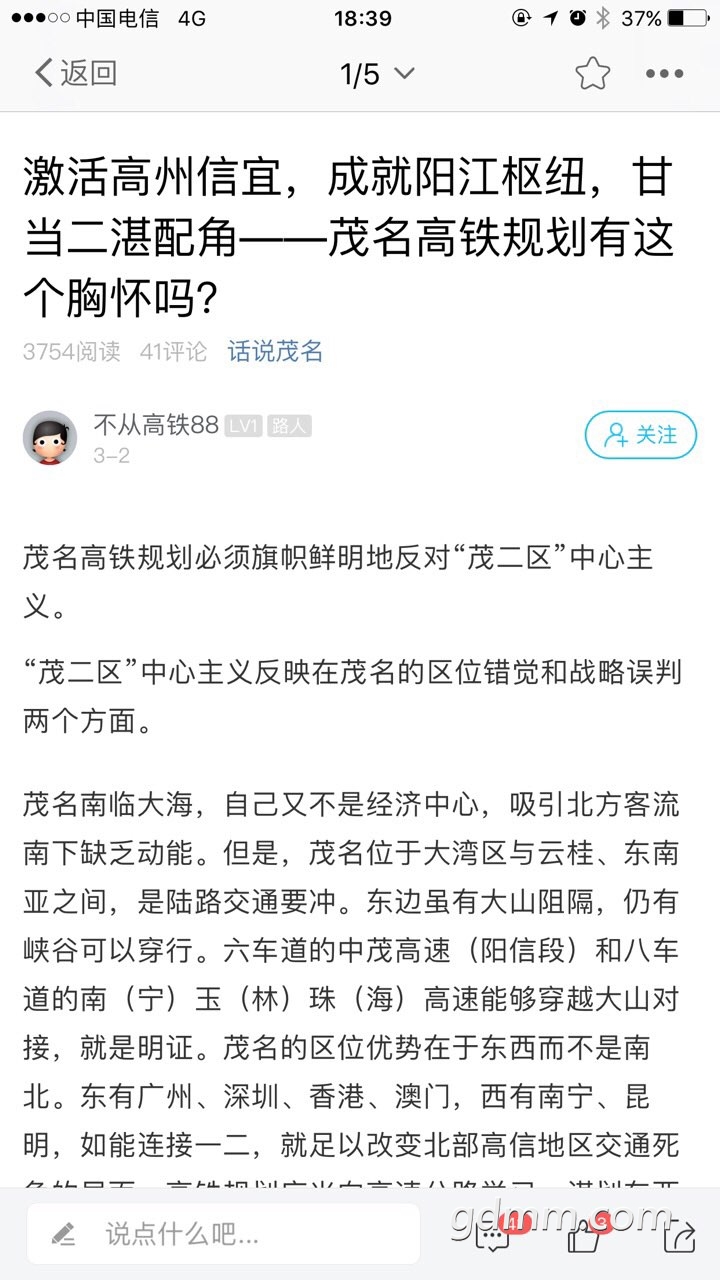The image size is (720, 1280).
Task: Open the three-dot more options menu
Action: tap(664, 74)
